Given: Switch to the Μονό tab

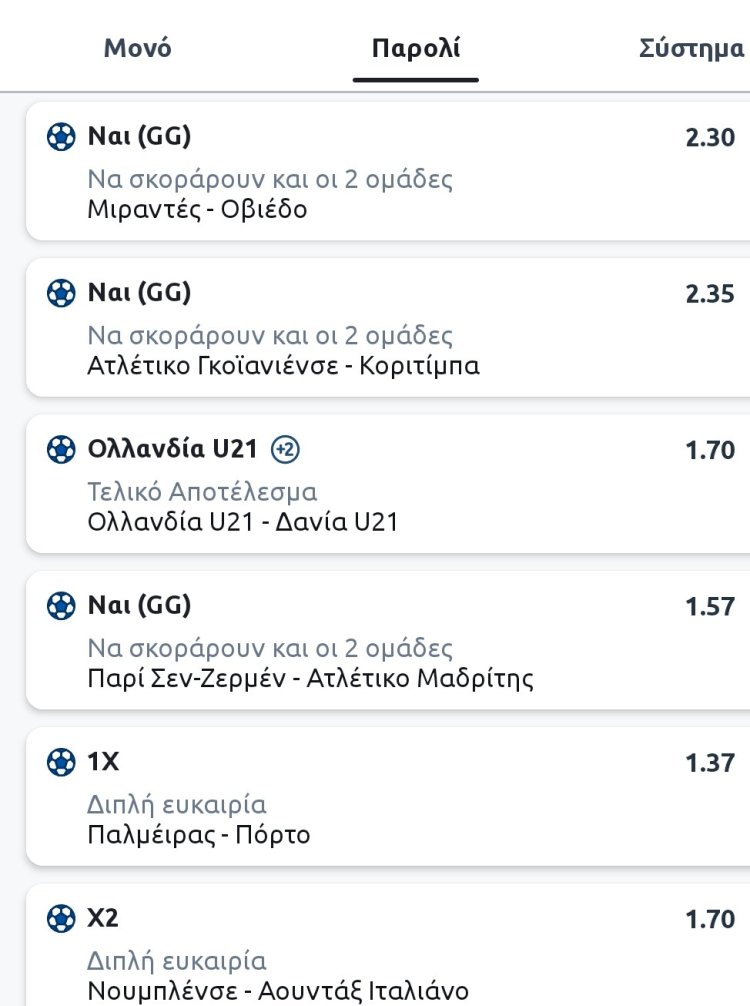Looking at the screenshot, I should point(138,48).
